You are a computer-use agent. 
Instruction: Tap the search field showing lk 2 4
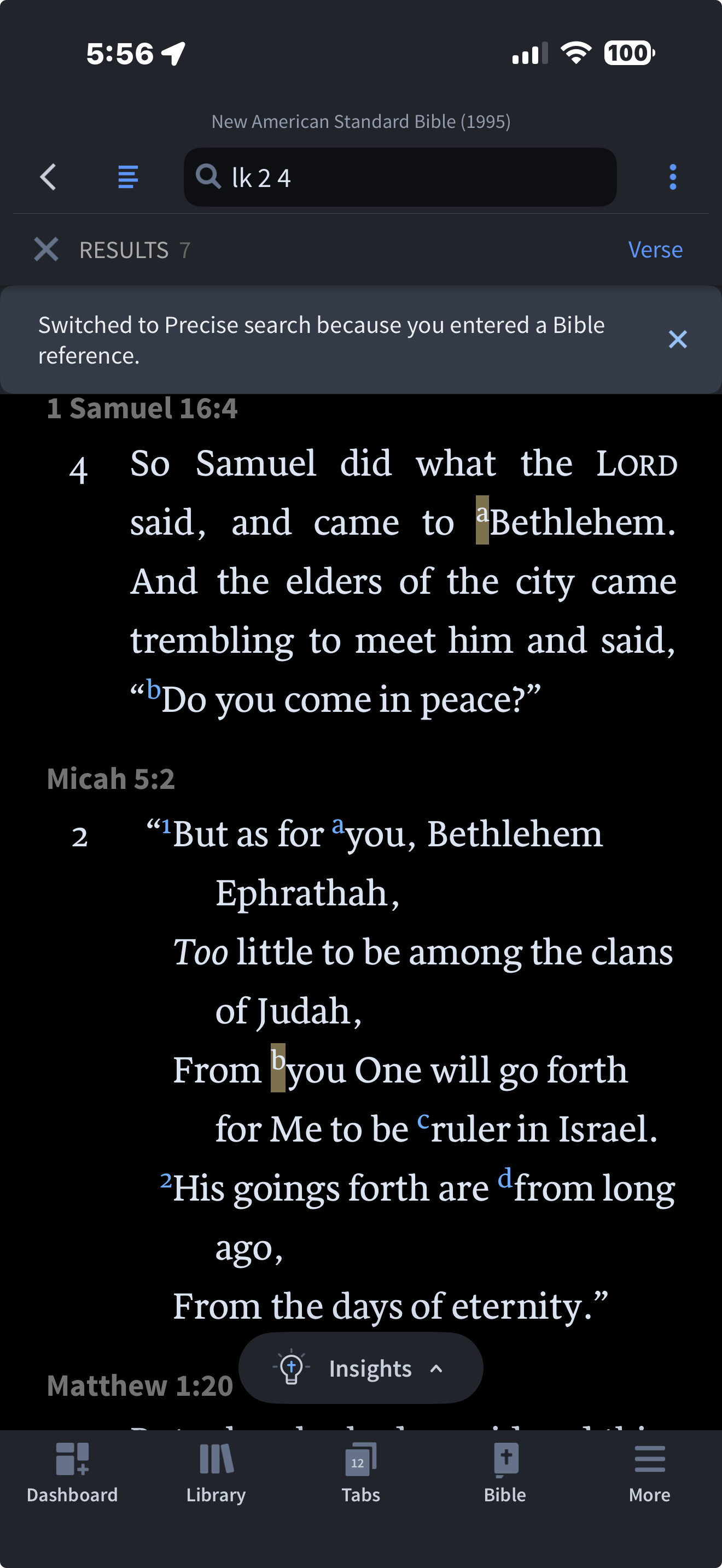pos(399,177)
